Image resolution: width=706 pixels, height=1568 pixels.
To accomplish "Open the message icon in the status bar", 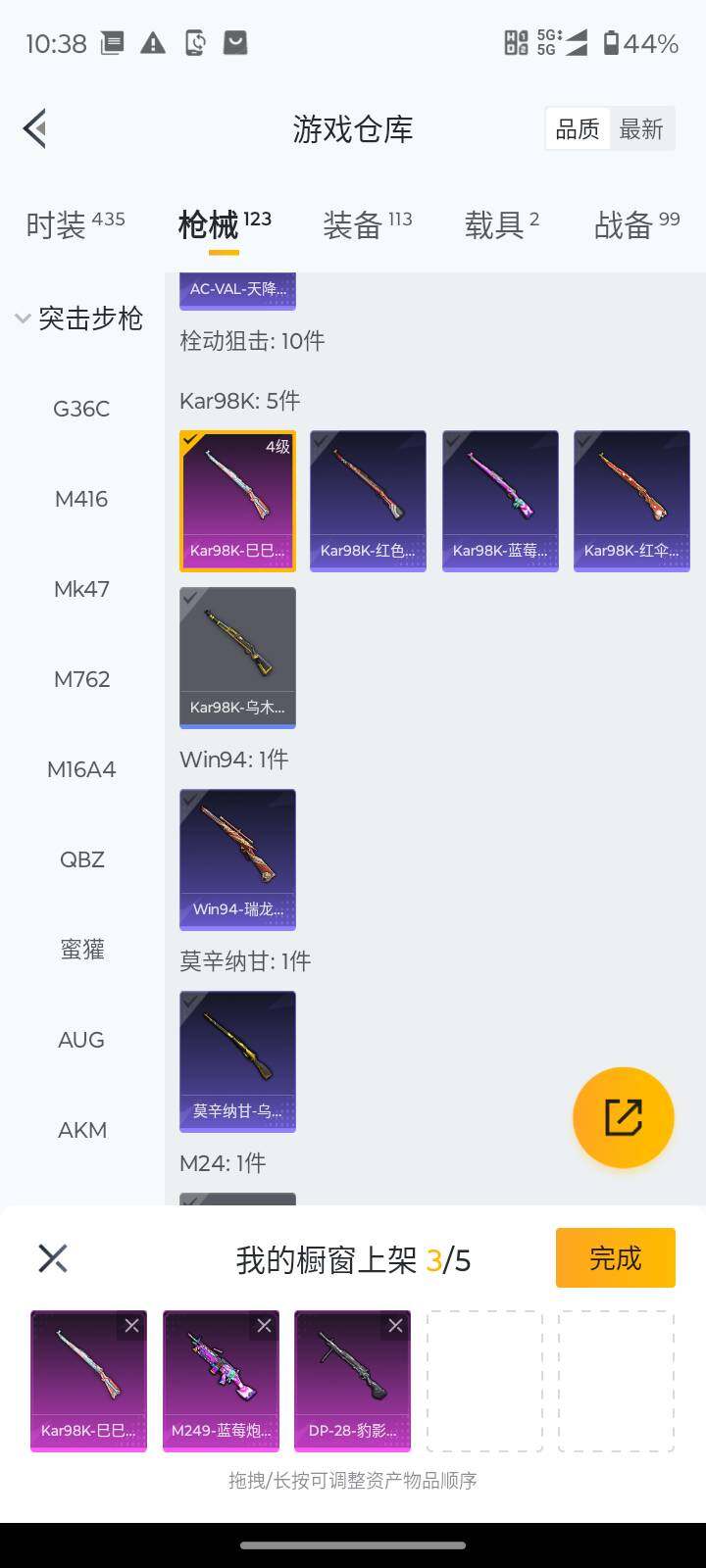I will point(233,43).
